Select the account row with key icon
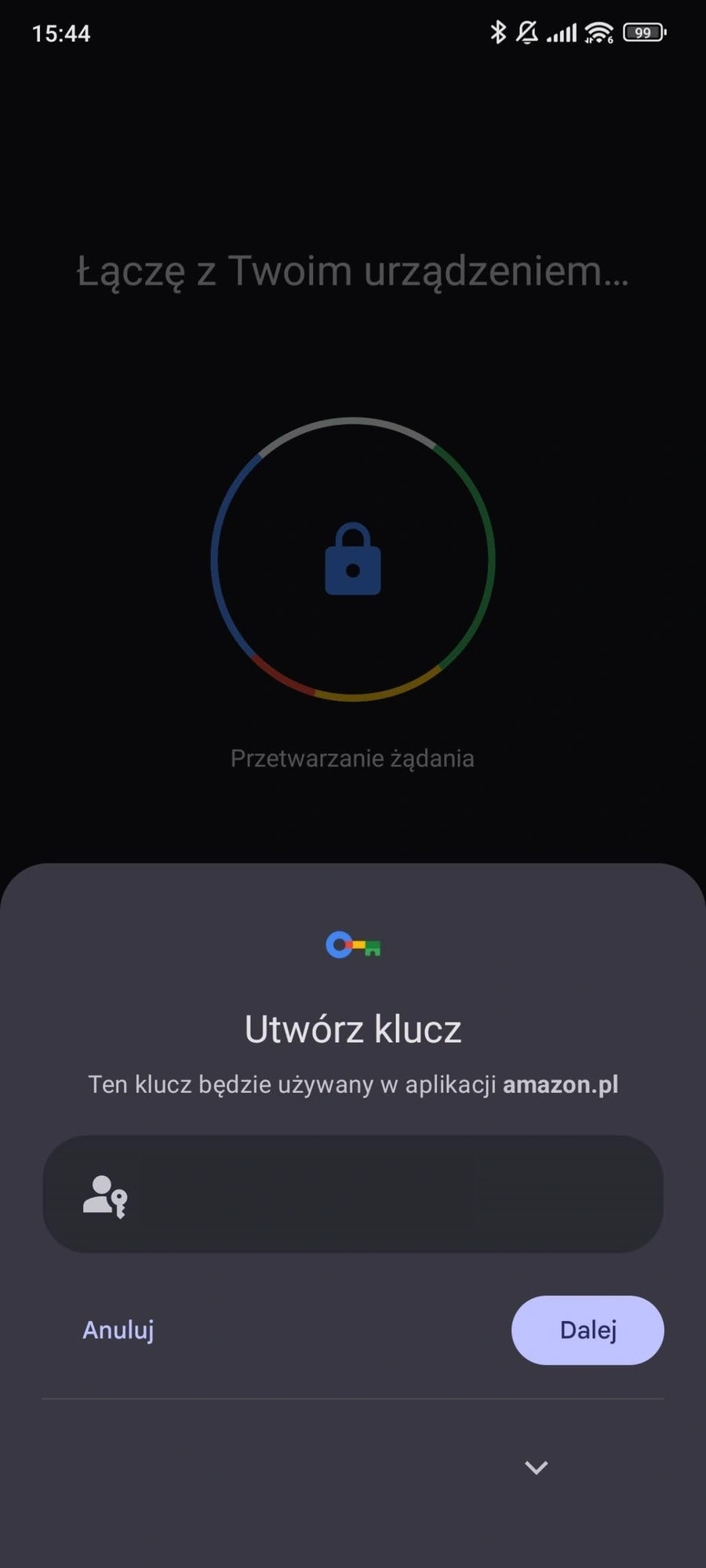Screen dimensions: 706x1568 pyautogui.click(x=353, y=1193)
